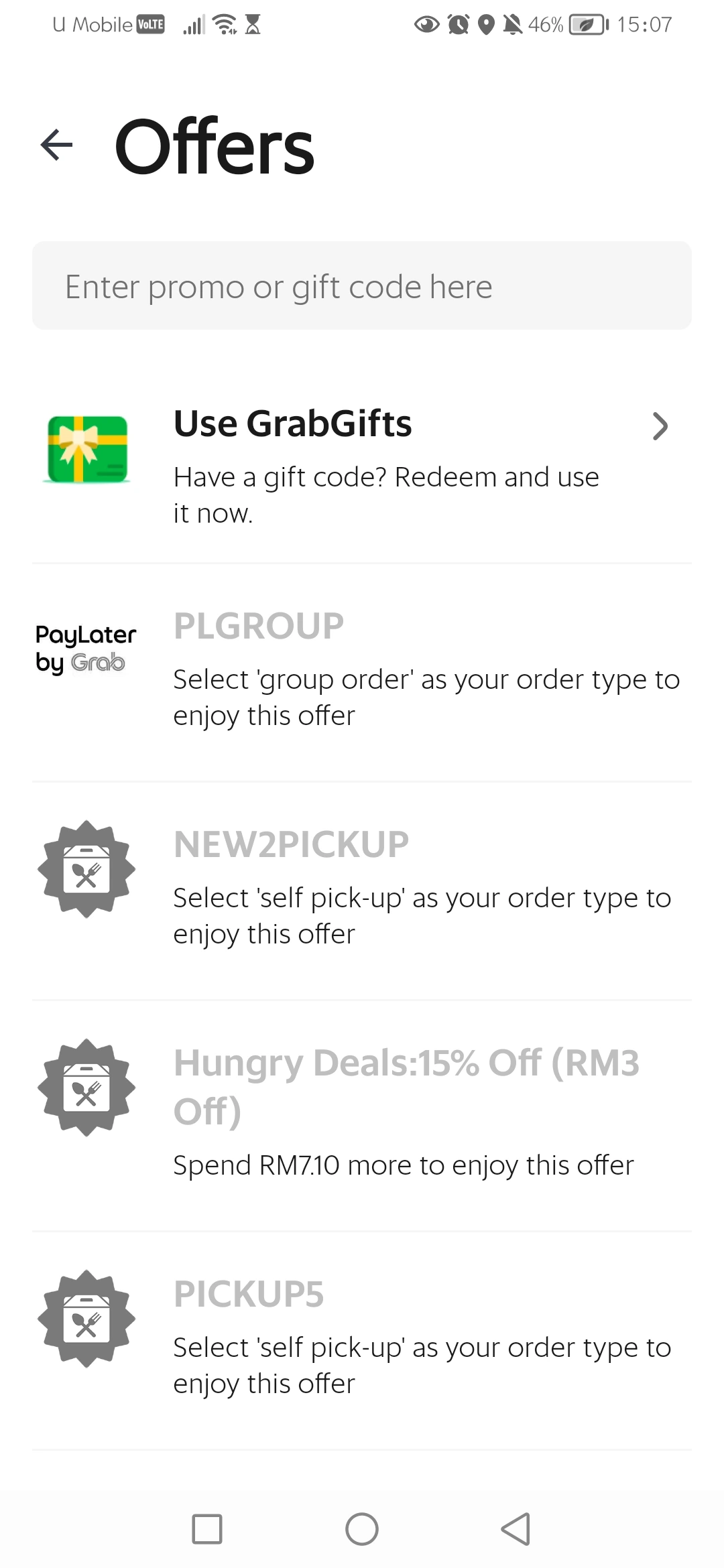Tap the Back triangle navigation button
Viewport: 724px width, 1568px height.
click(515, 1530)
